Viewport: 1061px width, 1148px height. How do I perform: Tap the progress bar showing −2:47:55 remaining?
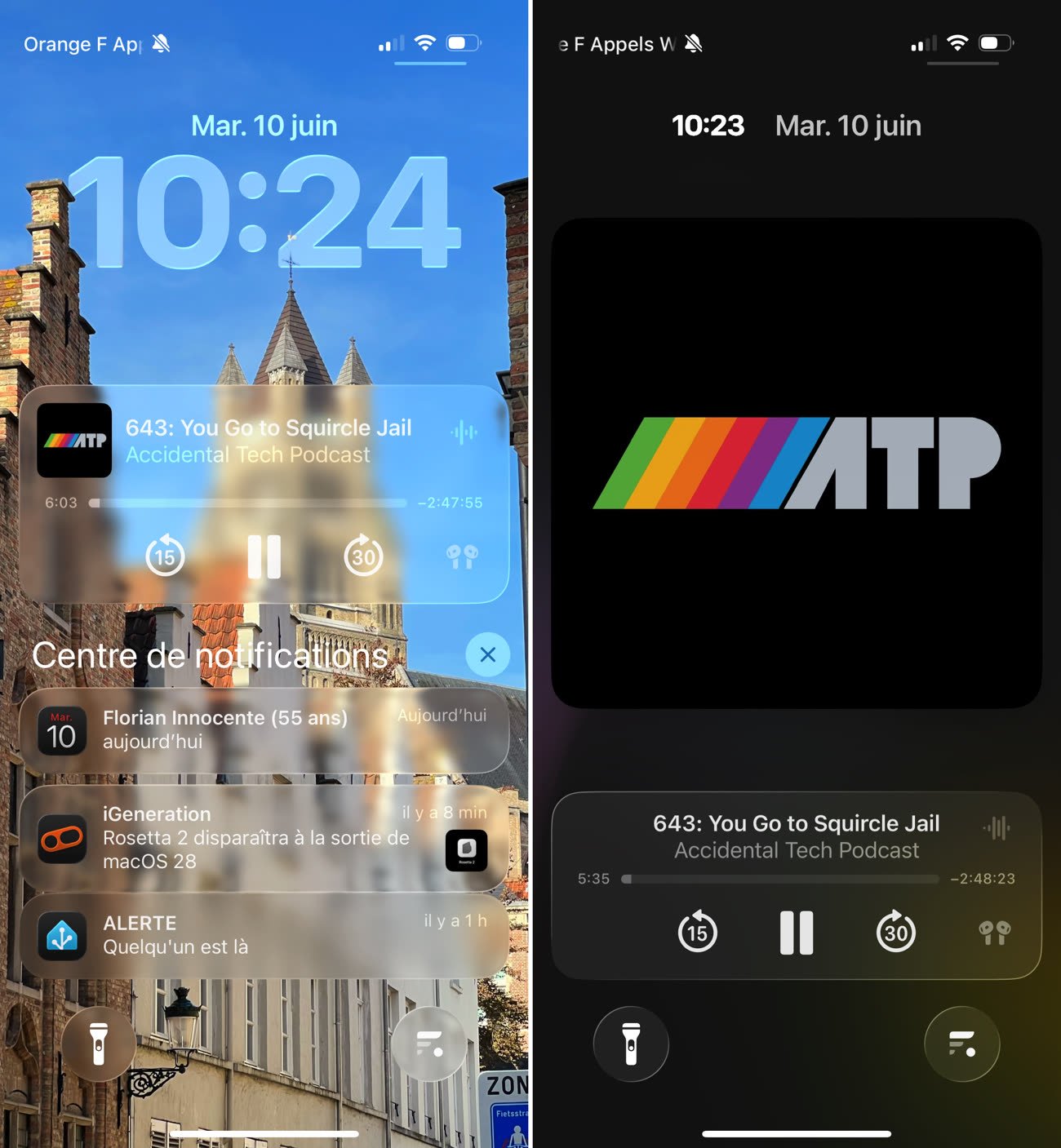247,503
